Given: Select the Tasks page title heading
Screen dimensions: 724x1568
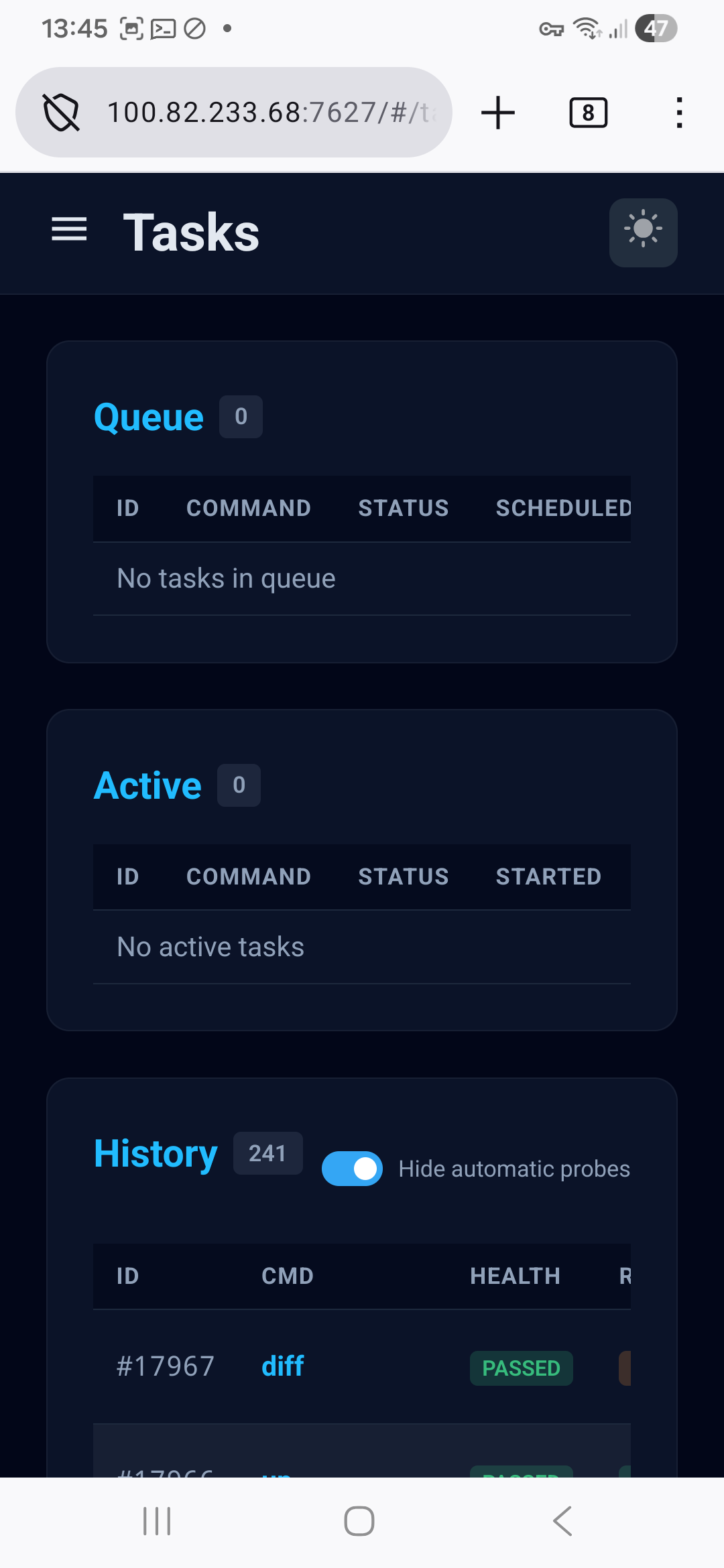Looking at the screenshot, I should point(190,233).
